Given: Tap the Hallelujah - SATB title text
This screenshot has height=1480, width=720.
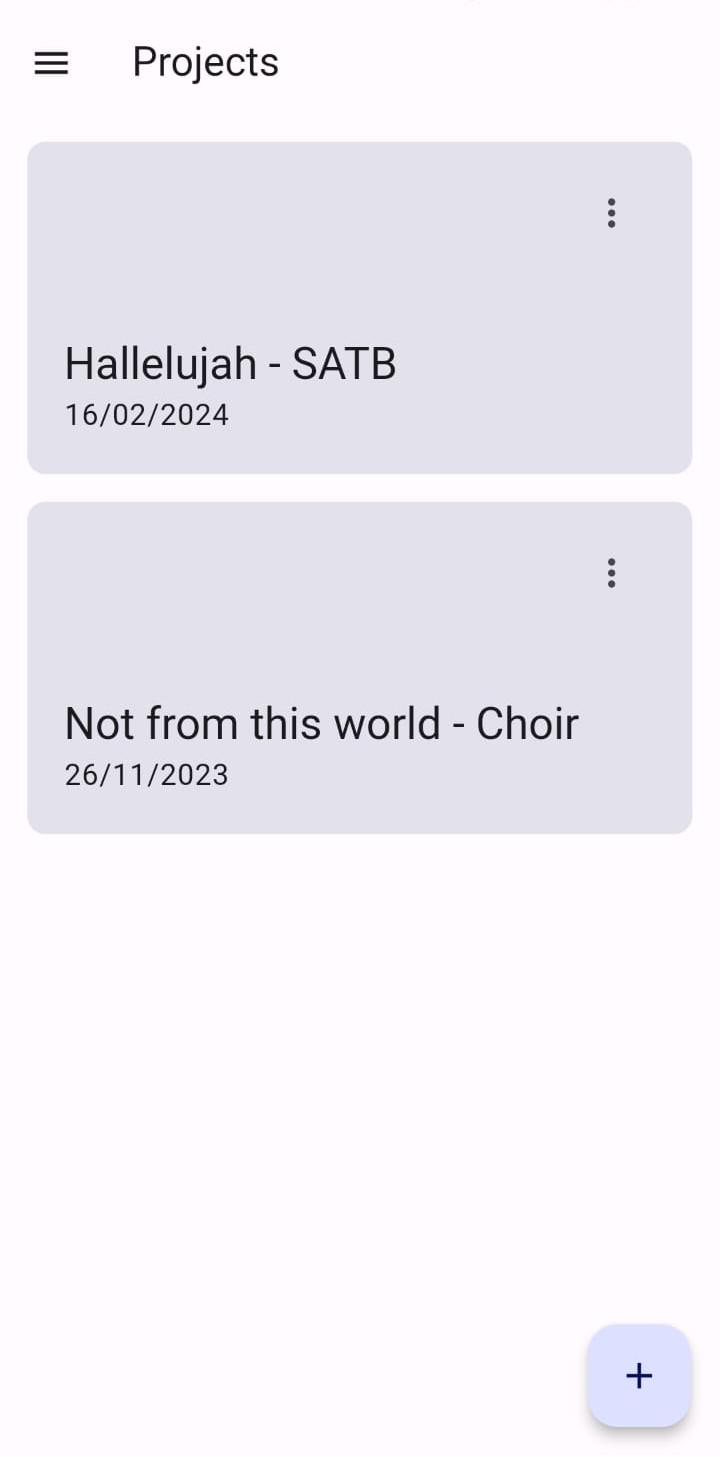Looking at the screenshot, I should (x=231, y=364).
